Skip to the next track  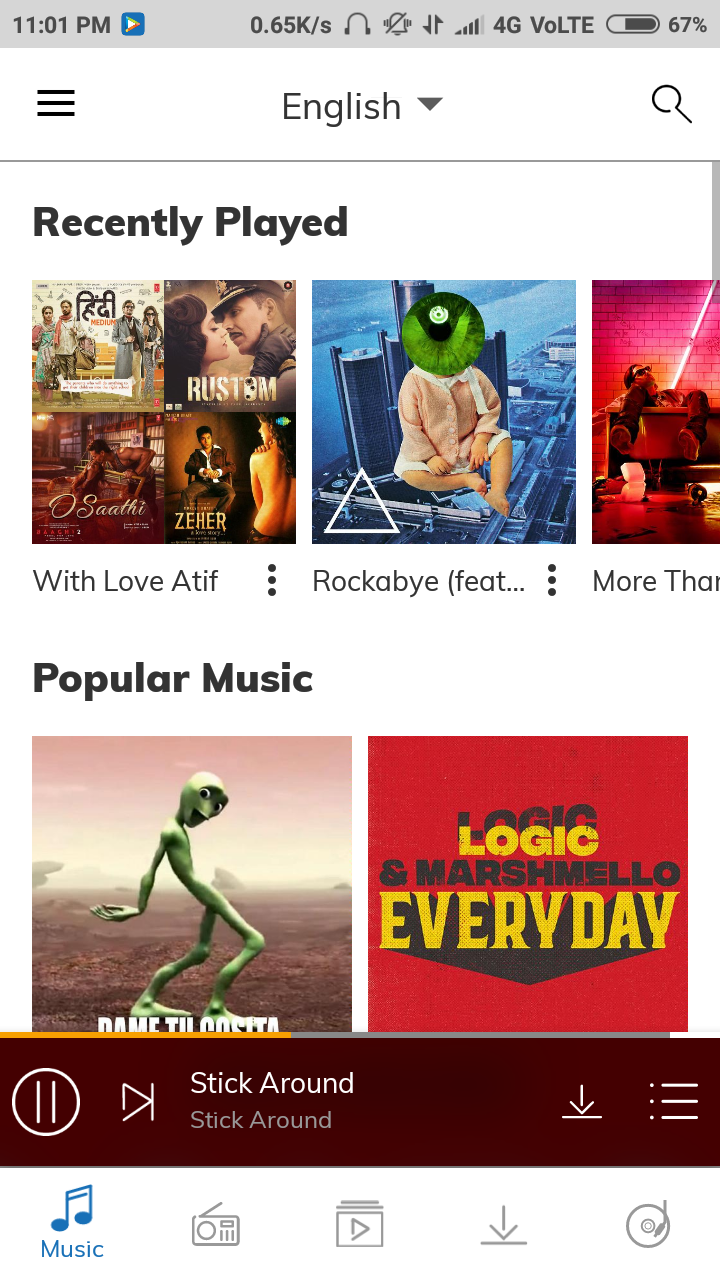138,1102
